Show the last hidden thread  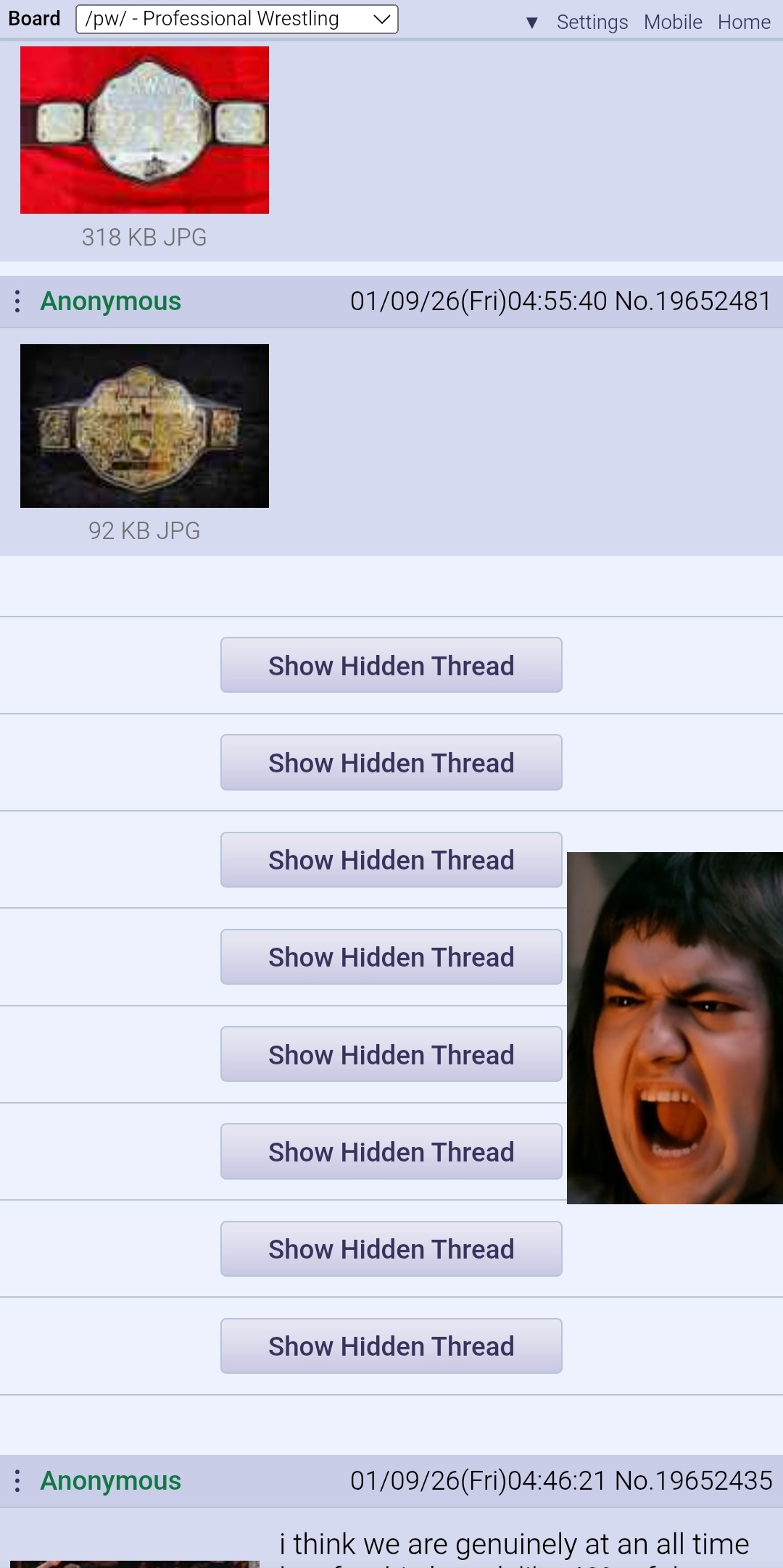391,1346
